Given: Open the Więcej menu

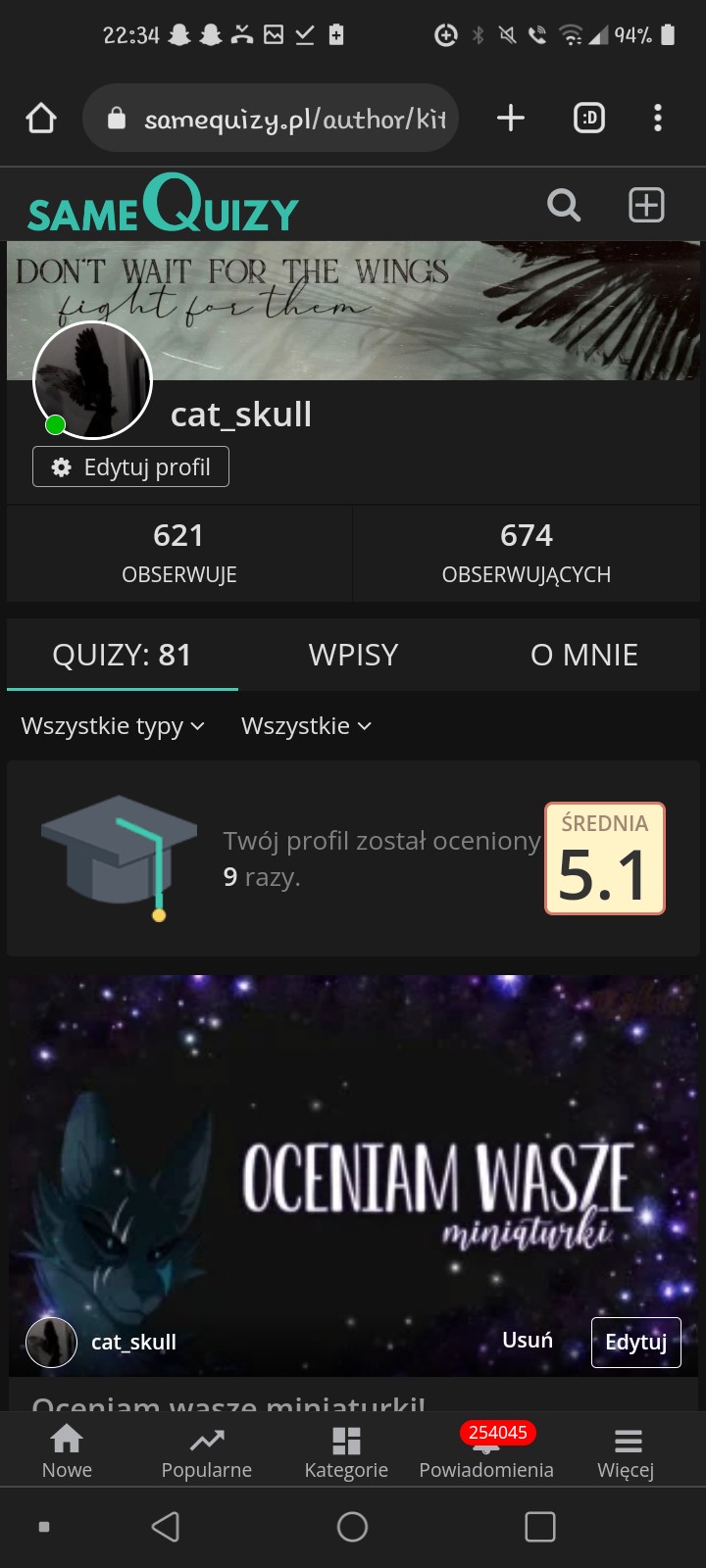Looking at the screenshot, I should click(626, 1450).
